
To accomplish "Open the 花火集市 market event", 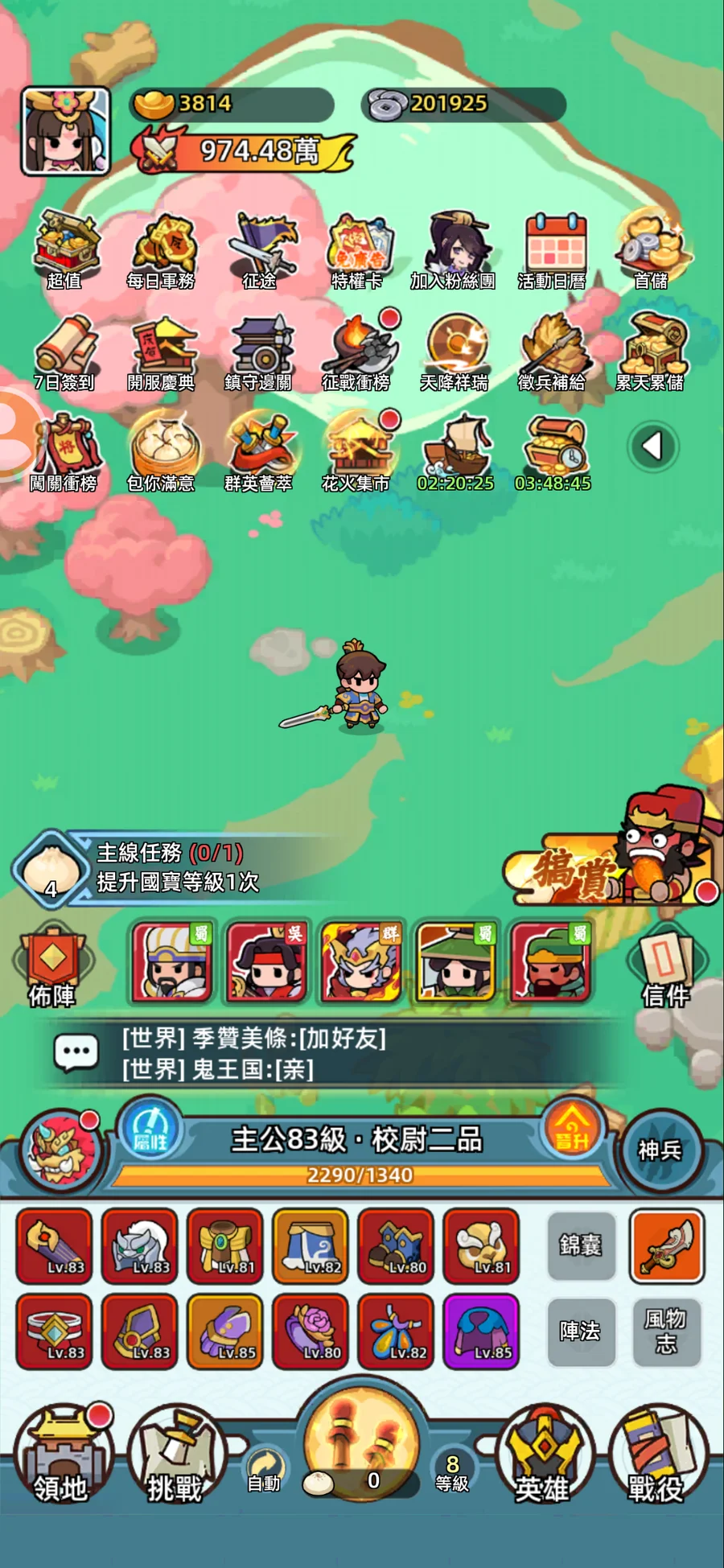I will pyautogui.click(x=356, y=452).
